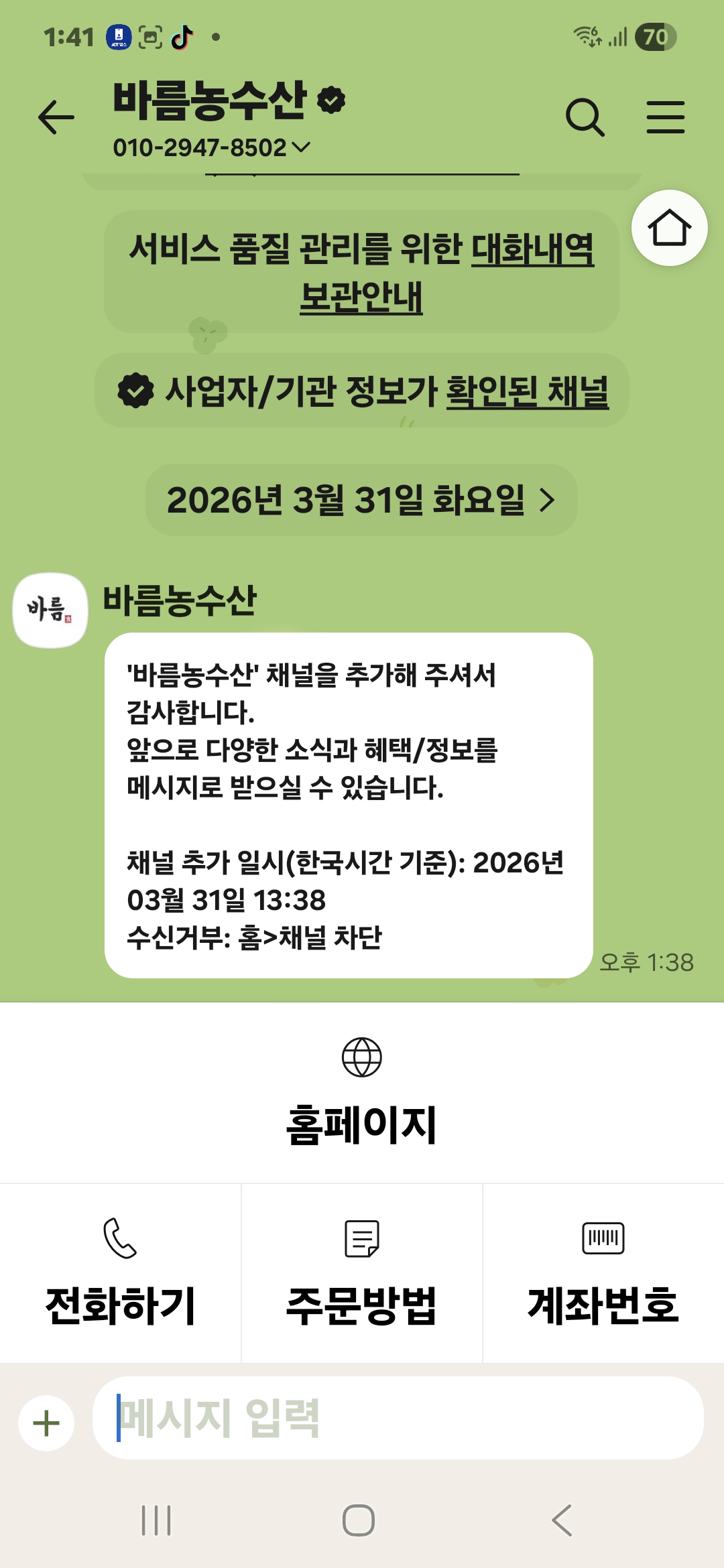Open the 바름농수산 profile picture
Image resolution: width=724 pixels, height=1568 pixels.
50,610
